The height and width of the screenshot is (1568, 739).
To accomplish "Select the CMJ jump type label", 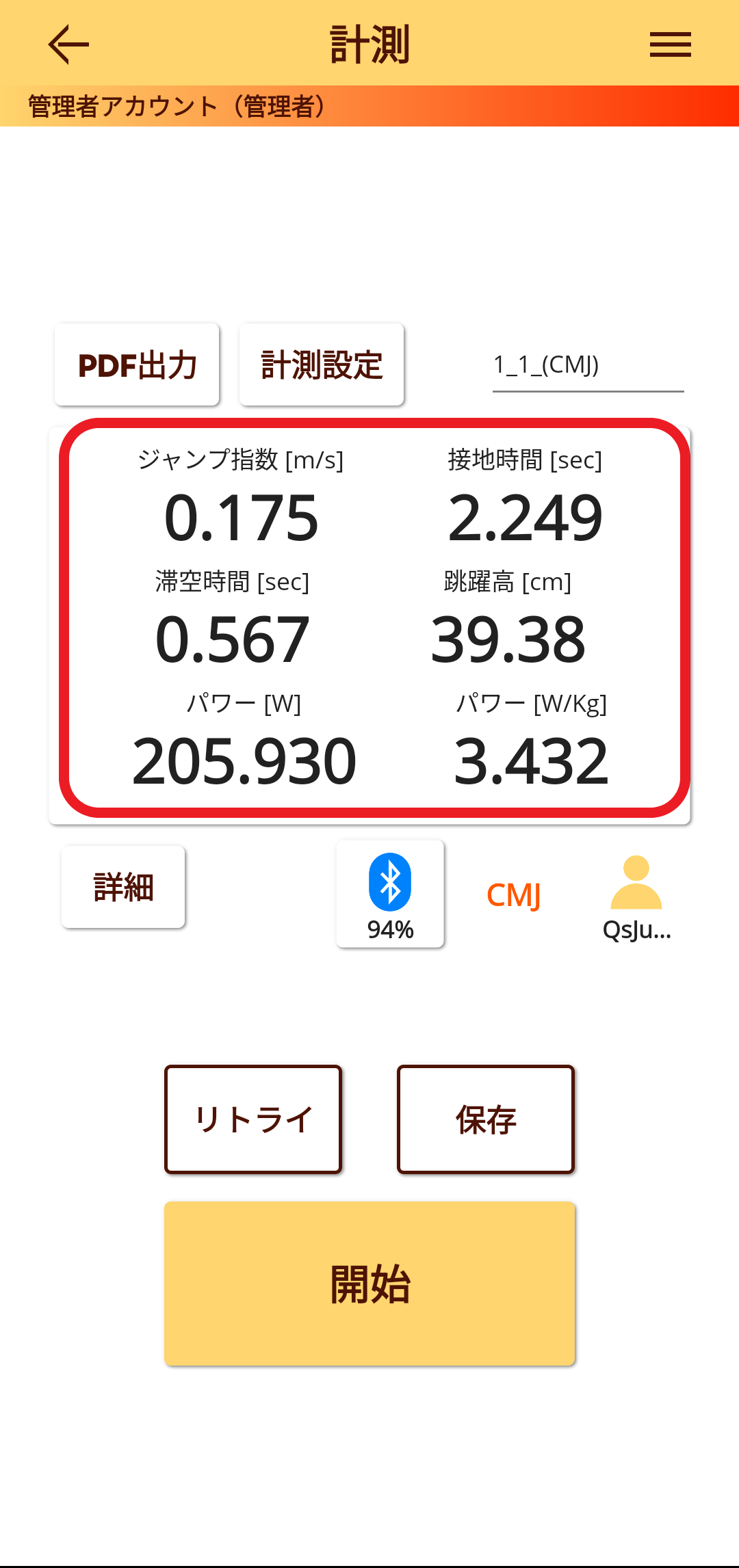I will [514, 895].
